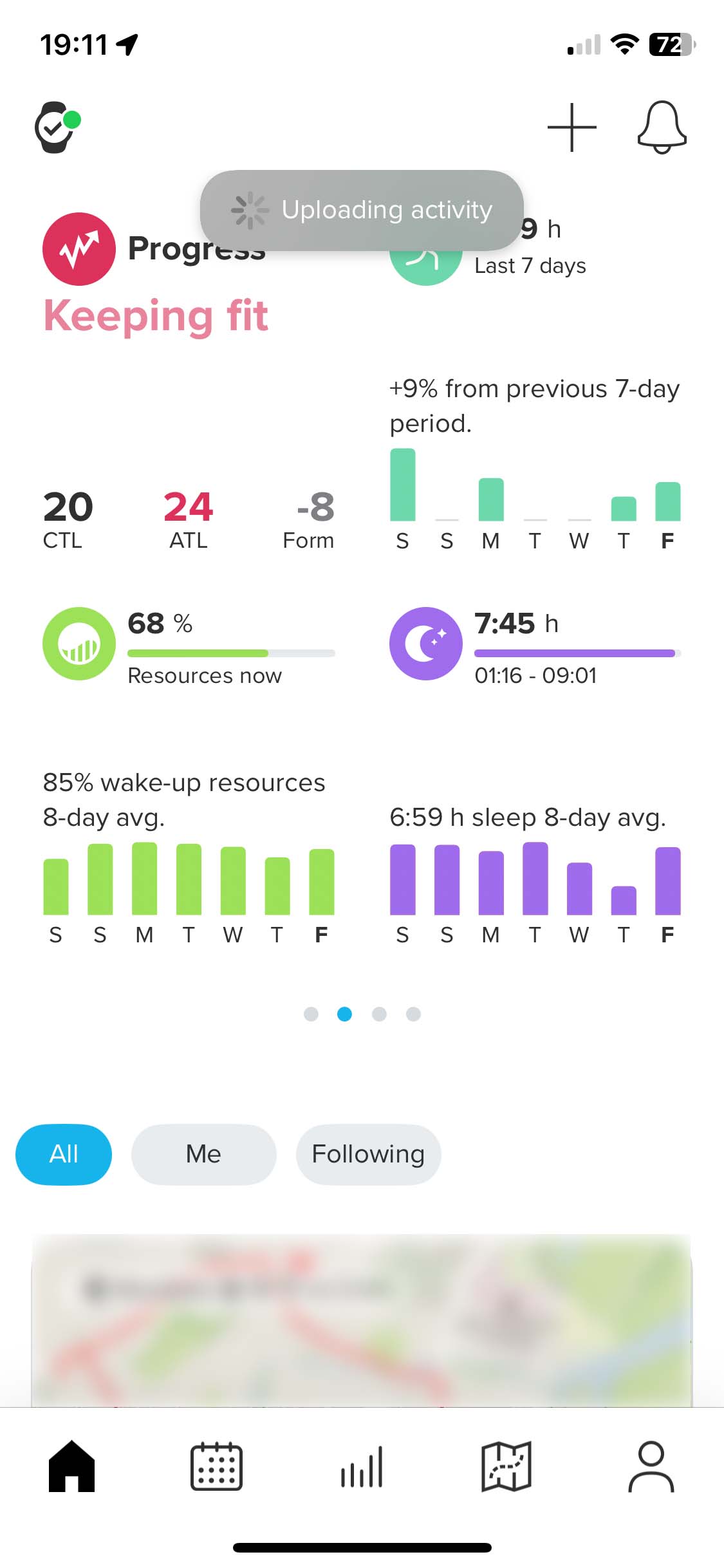724x1568 pixels.
Task: Open the watch connection status icon
Action: coord(57,127)
